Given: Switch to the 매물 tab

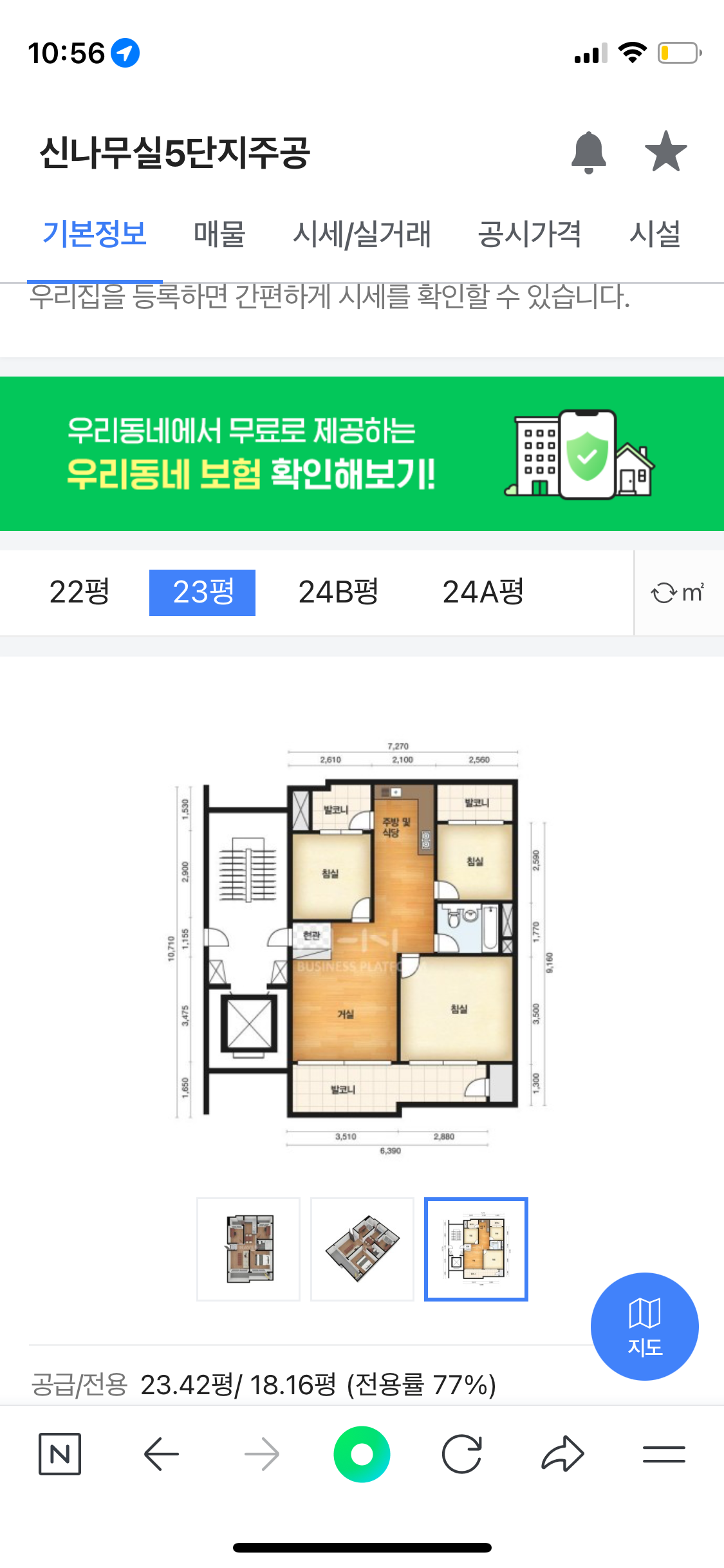Looking at the screenshot, I should pos(219,234).
